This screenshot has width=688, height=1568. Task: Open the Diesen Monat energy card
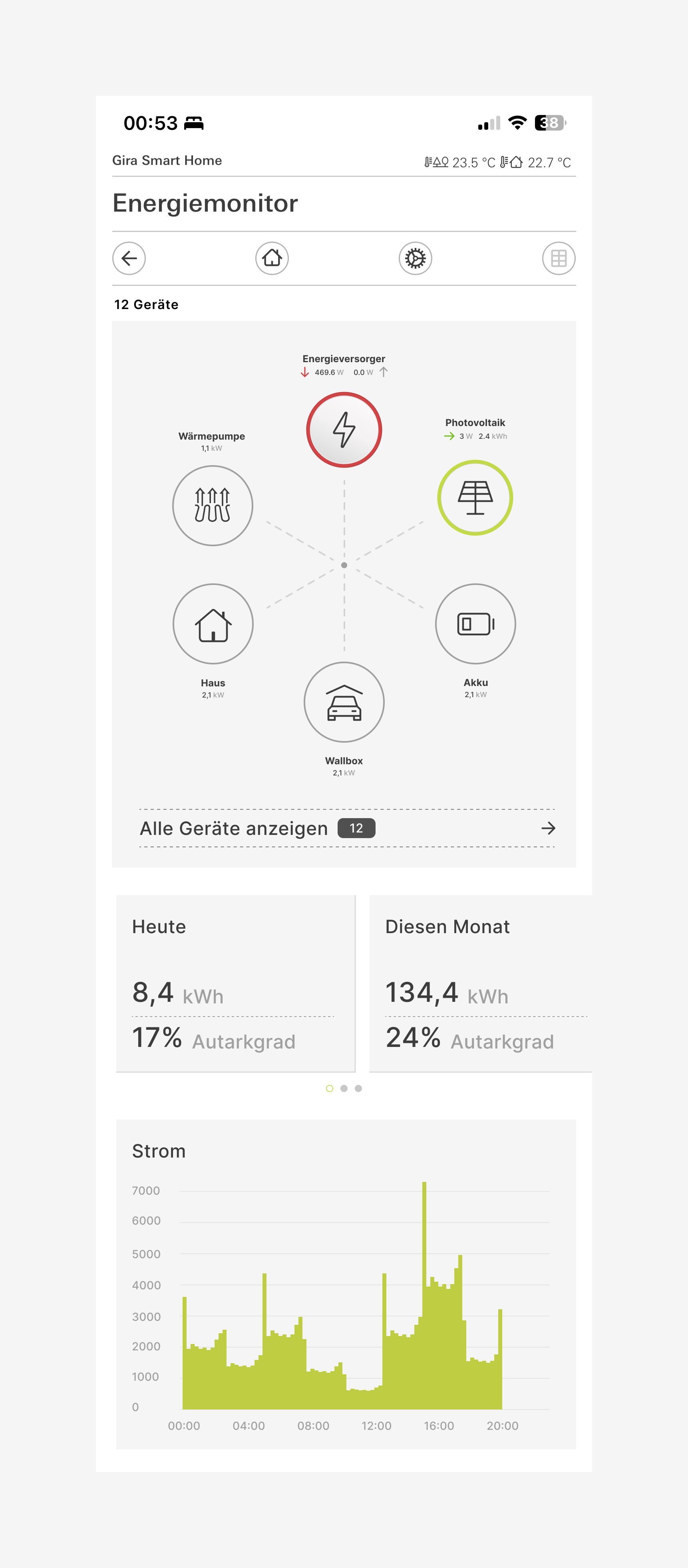click(480, 983)
